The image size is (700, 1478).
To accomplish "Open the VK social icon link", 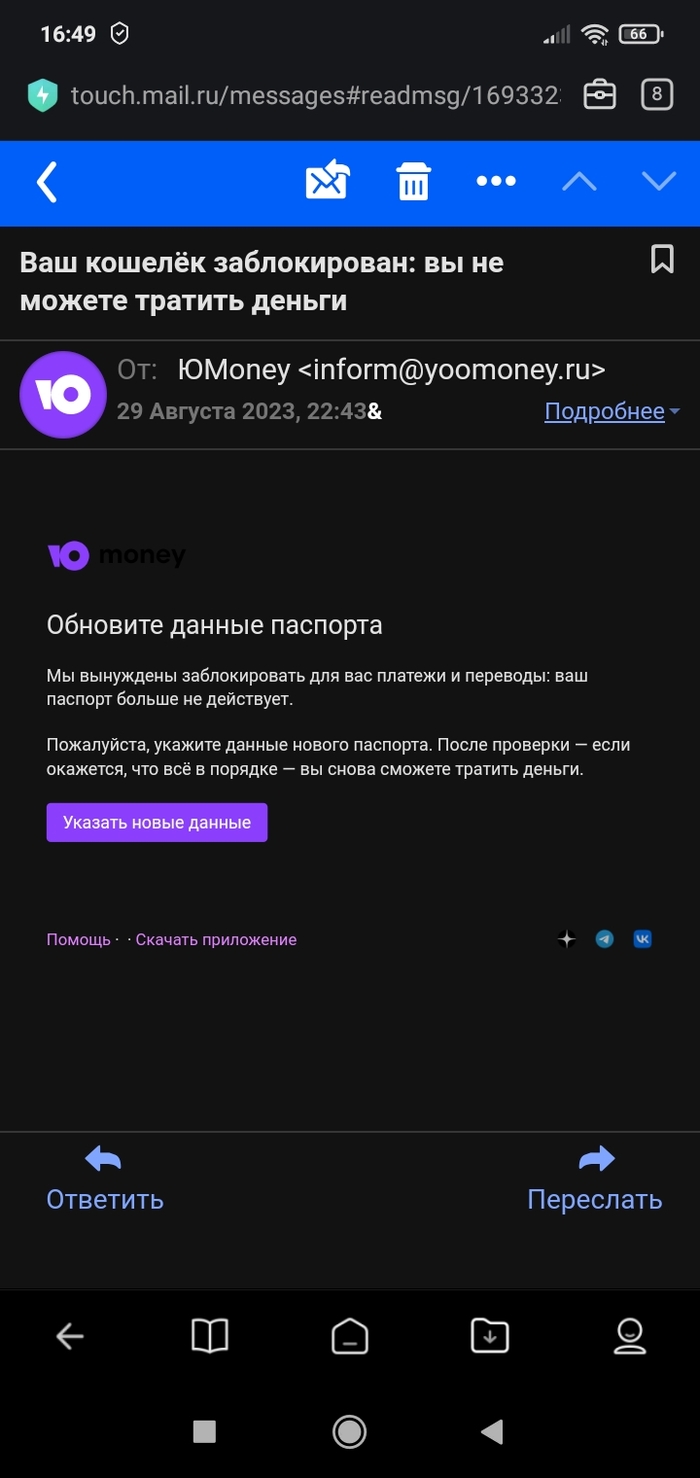I will click(643, 939).
